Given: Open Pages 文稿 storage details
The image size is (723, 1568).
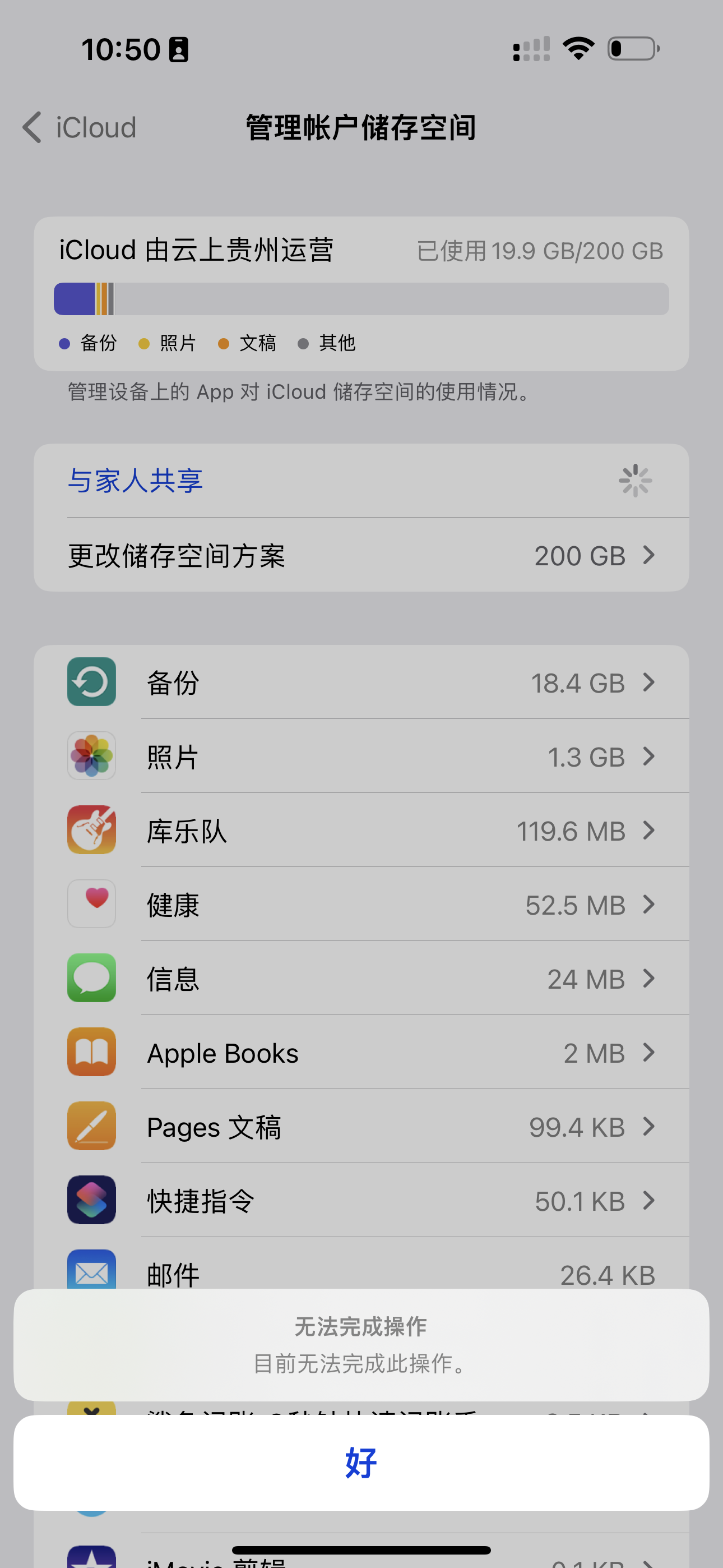Looking at the screenshot, I should (361, 1127).
